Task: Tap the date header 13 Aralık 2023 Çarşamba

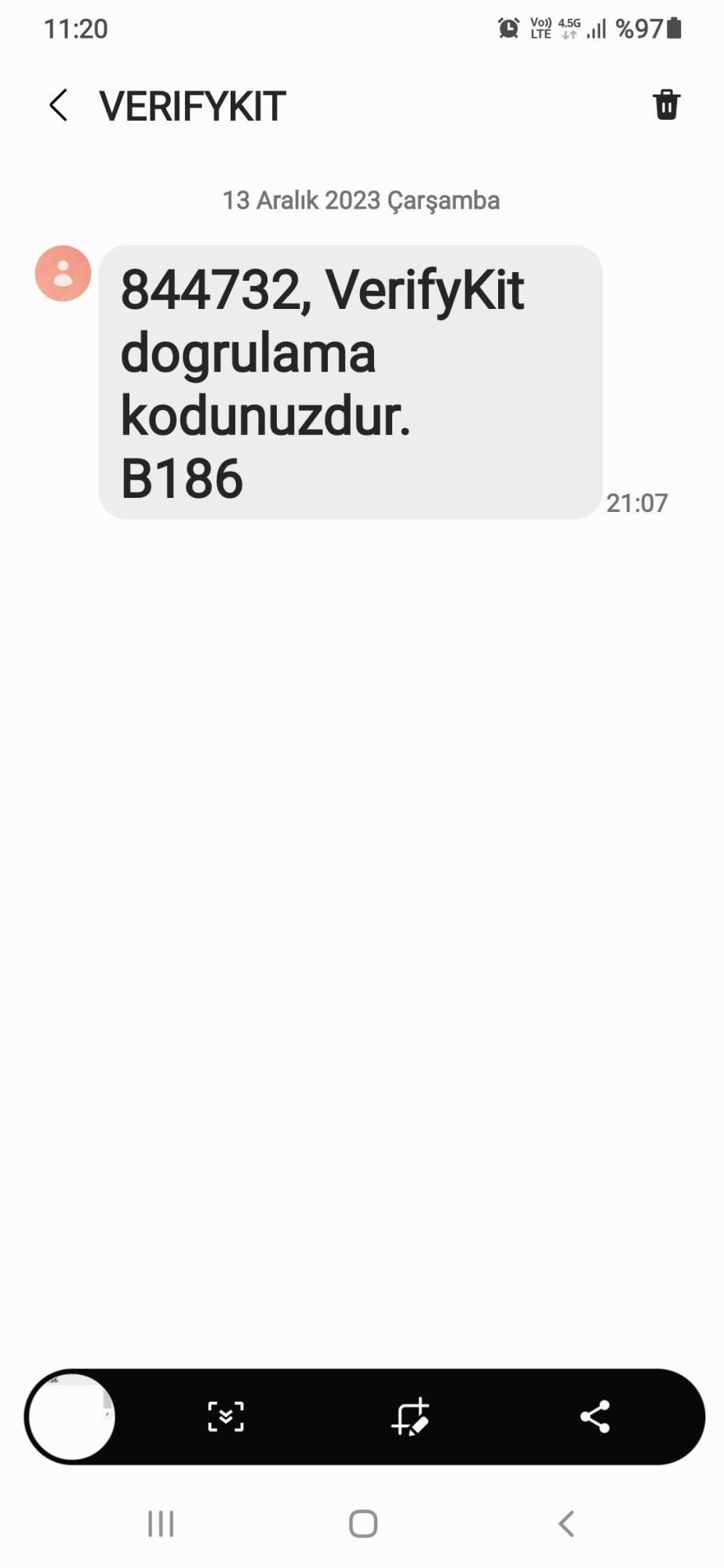Action: pyautogui.click(x=361, y=200)
